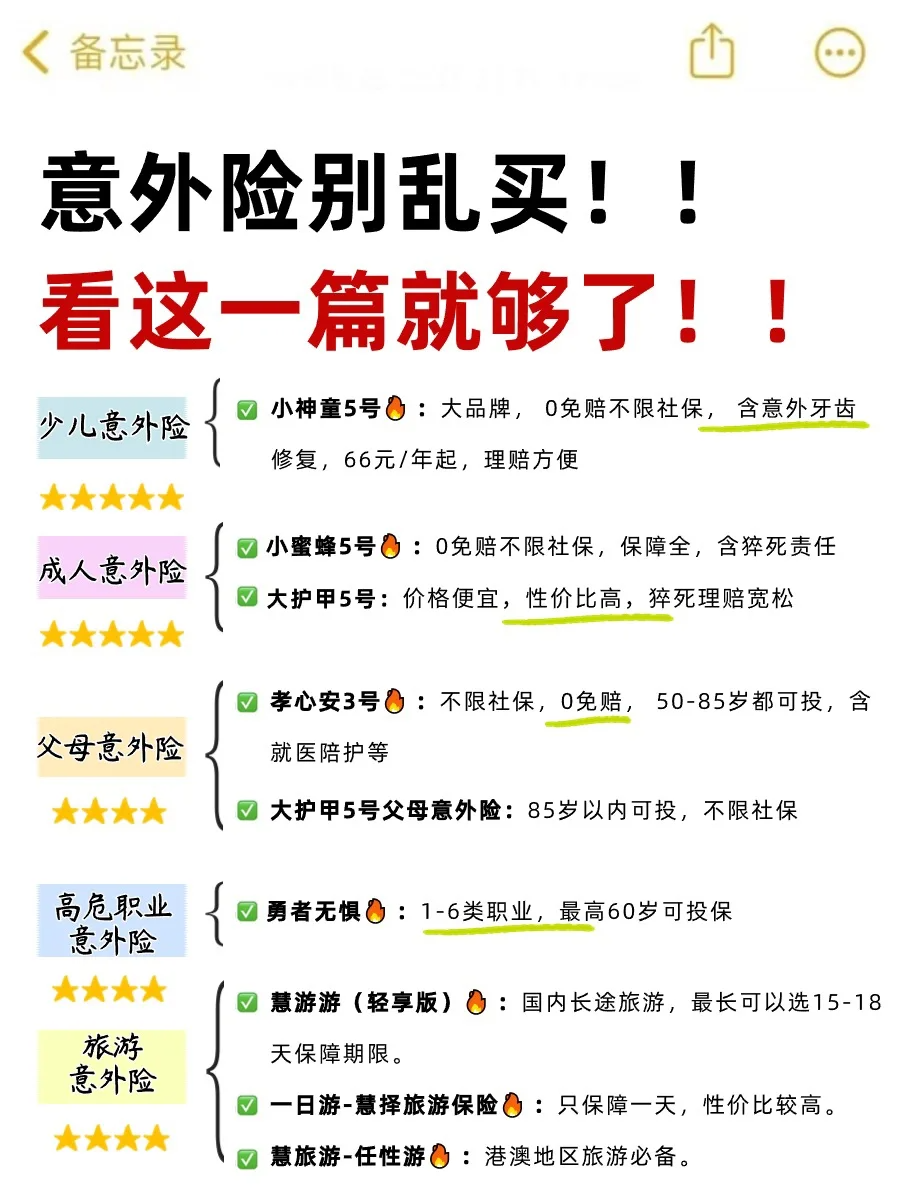
Task: Select the 高危职业意外险 category label
Action: [x=110, y=921]
